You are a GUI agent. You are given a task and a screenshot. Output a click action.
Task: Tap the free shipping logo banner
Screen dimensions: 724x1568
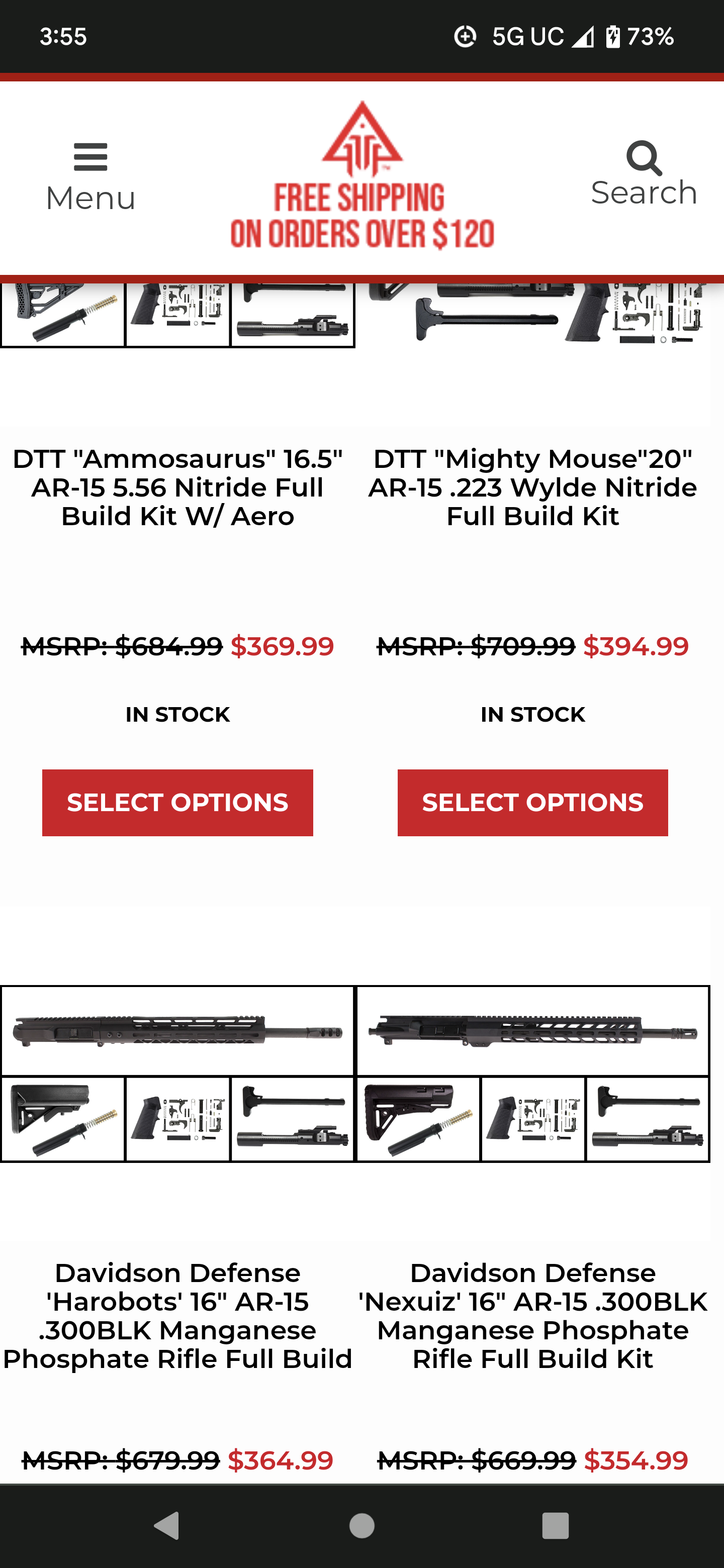(361, 175)
